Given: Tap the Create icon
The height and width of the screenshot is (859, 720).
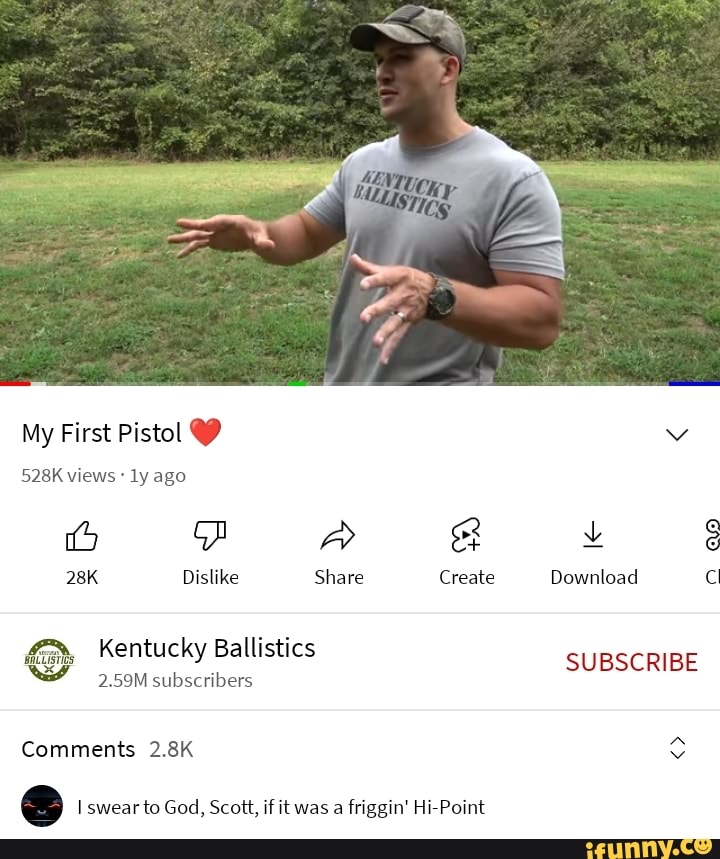Looking at the screenshot, I should coord(466,536).
